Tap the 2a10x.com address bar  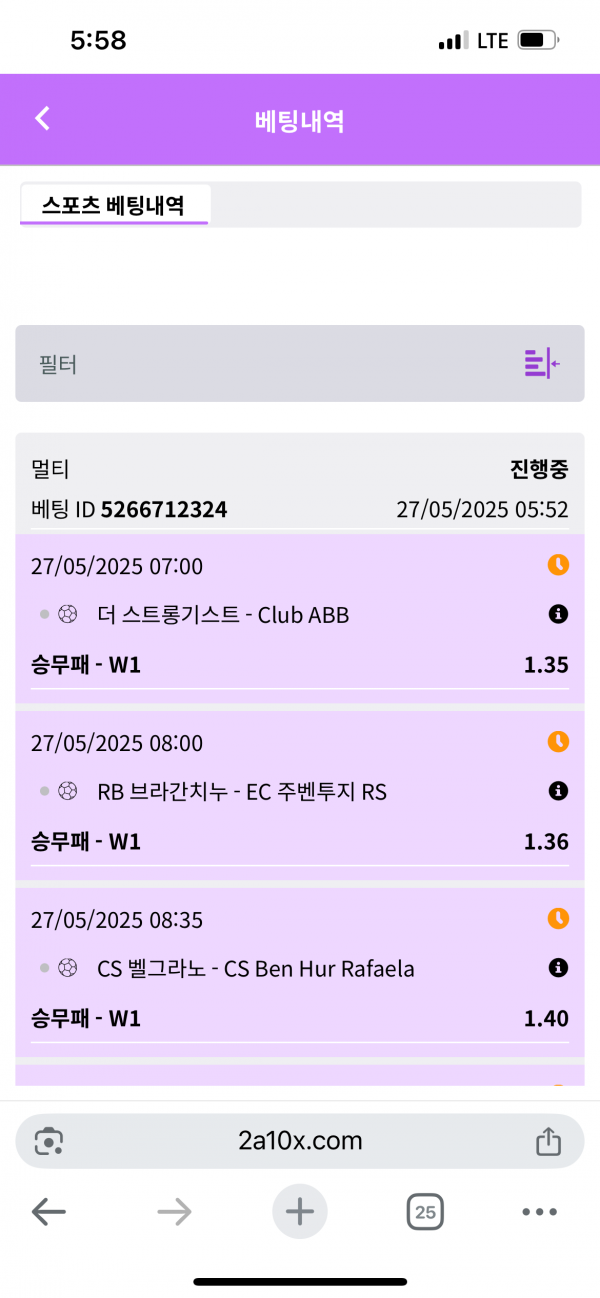point(300,1140)
